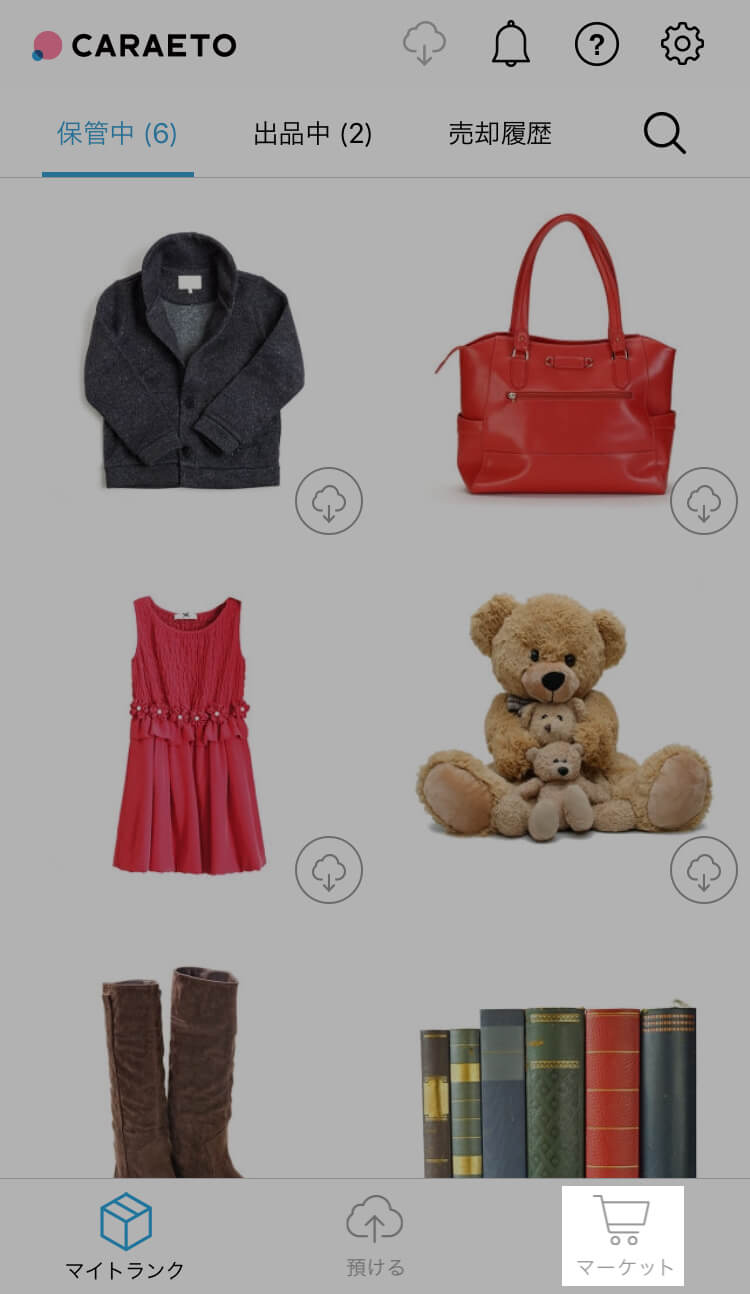Open the help question mark icon
Image resolution: width=750 pixels, height=1294 pixels.
pyautogui.click(x=597, y=45)
